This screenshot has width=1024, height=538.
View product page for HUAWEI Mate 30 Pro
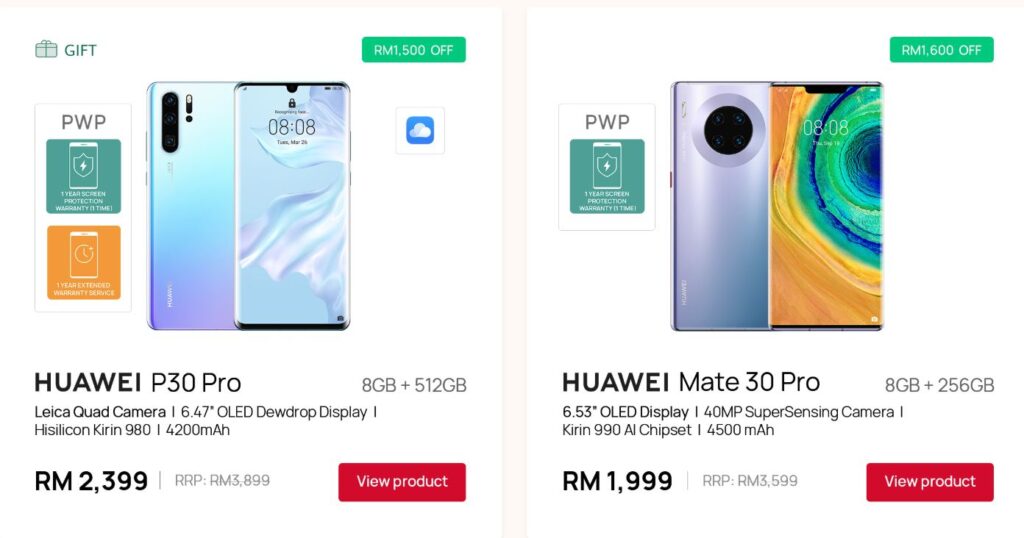[929, 482]
